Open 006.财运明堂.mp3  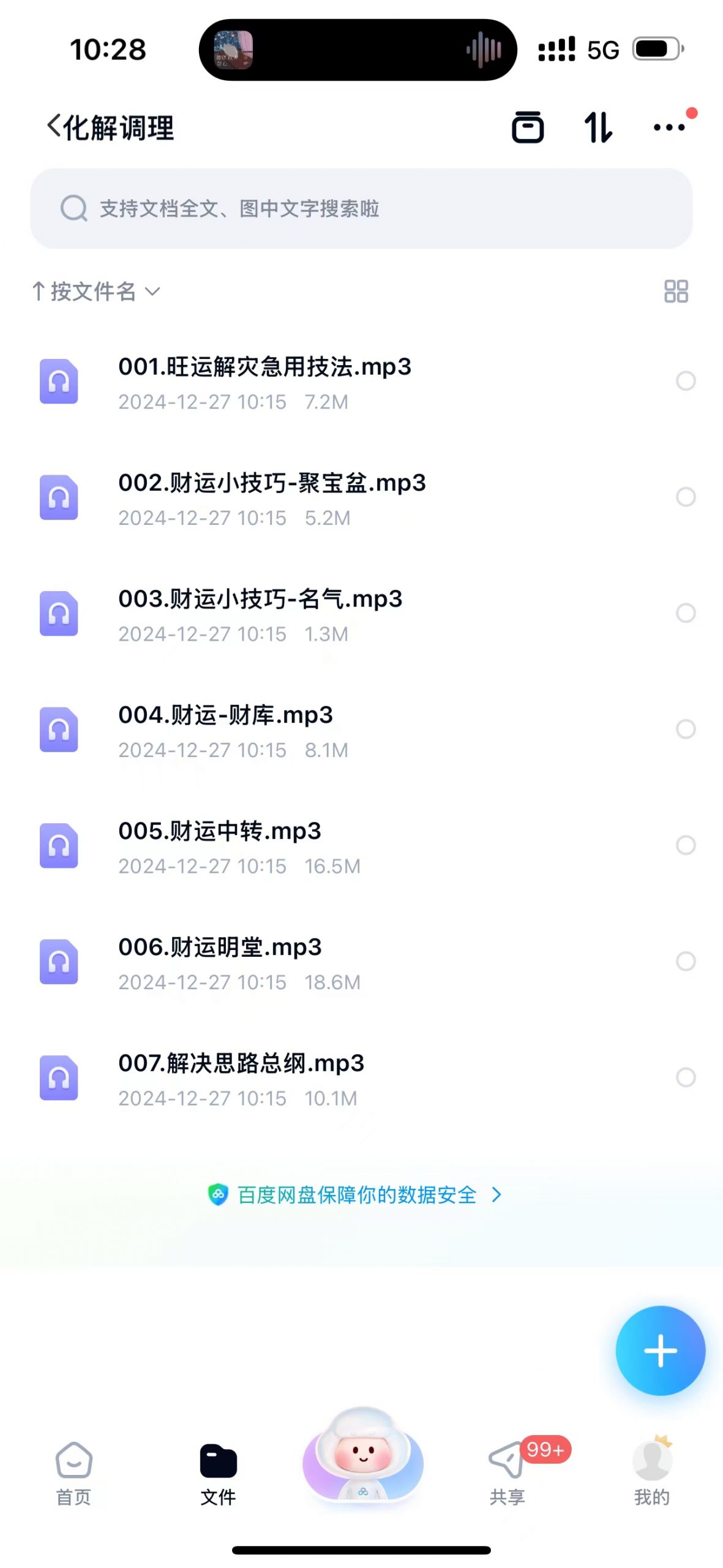361,962
